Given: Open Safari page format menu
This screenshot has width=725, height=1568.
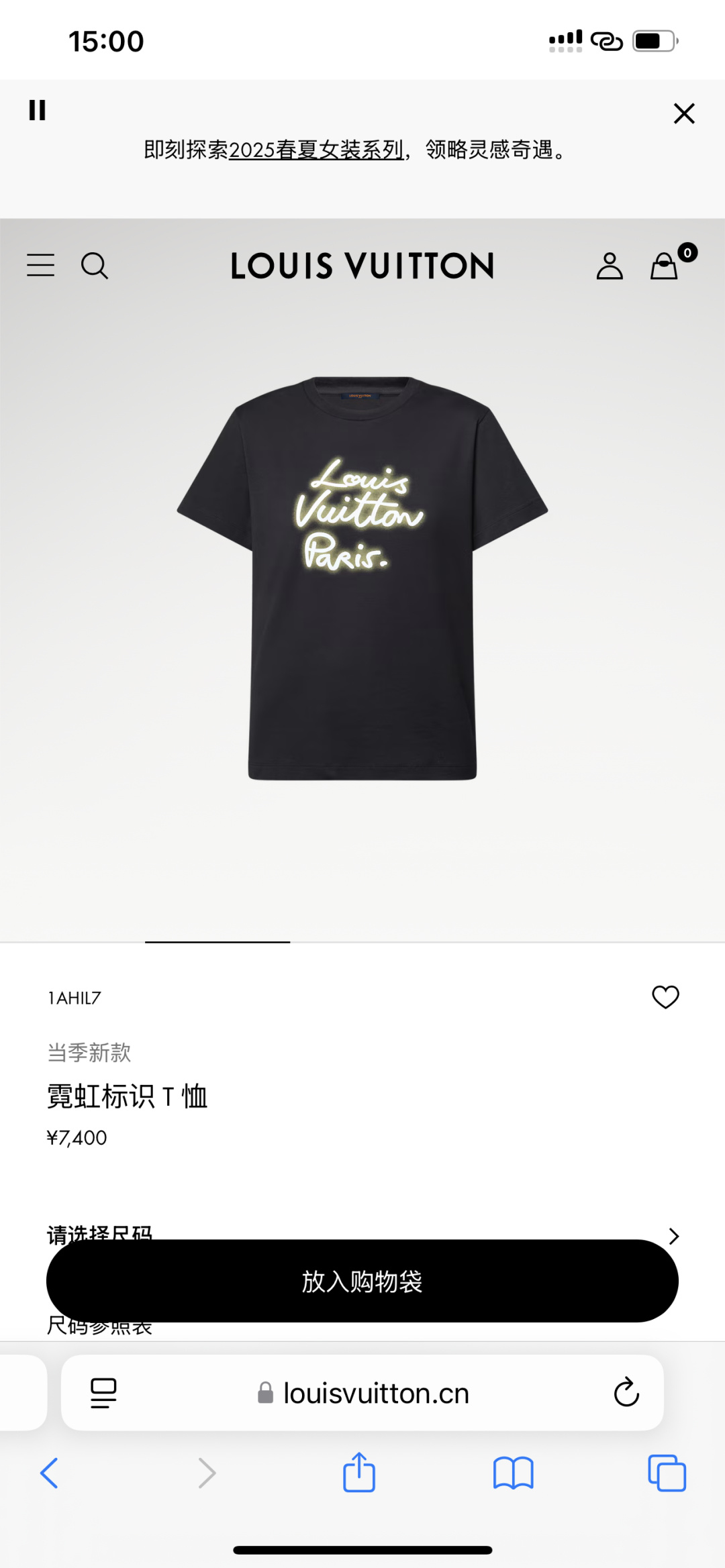Looking at the screenshot, I should 103,1393.
